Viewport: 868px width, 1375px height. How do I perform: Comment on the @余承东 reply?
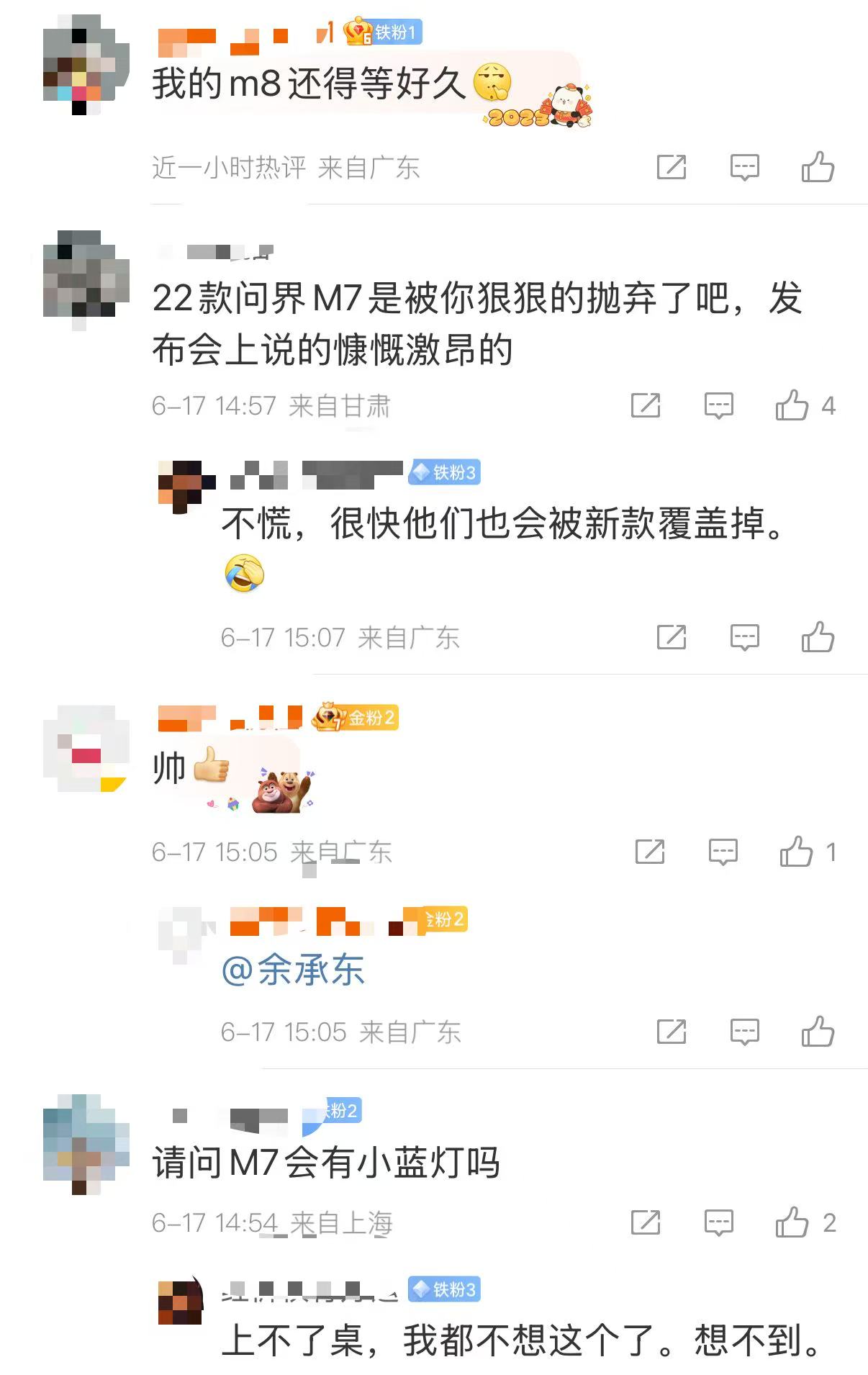pos(744,1032)
